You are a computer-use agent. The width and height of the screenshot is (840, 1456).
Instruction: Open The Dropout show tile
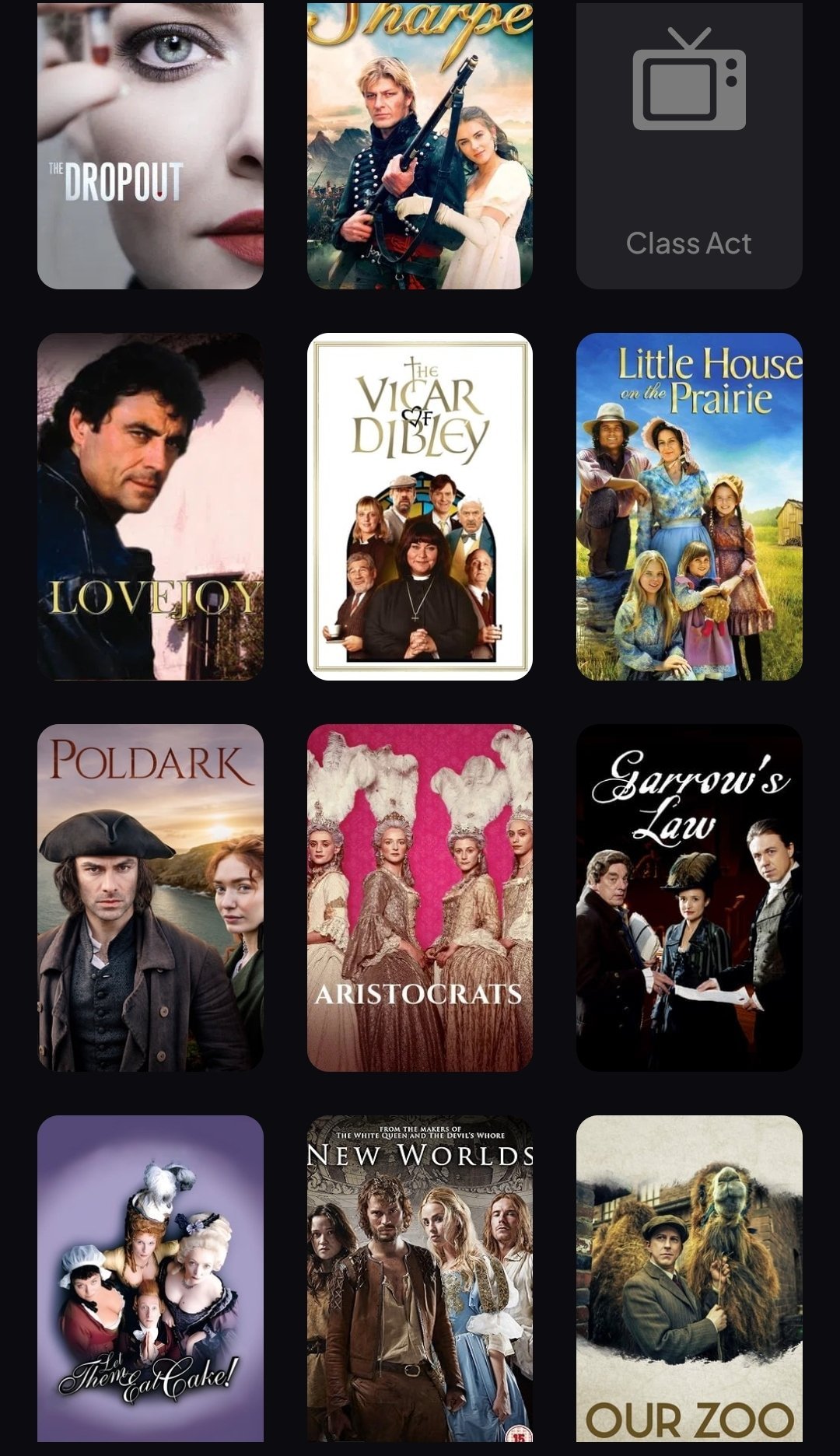(150, 145)
